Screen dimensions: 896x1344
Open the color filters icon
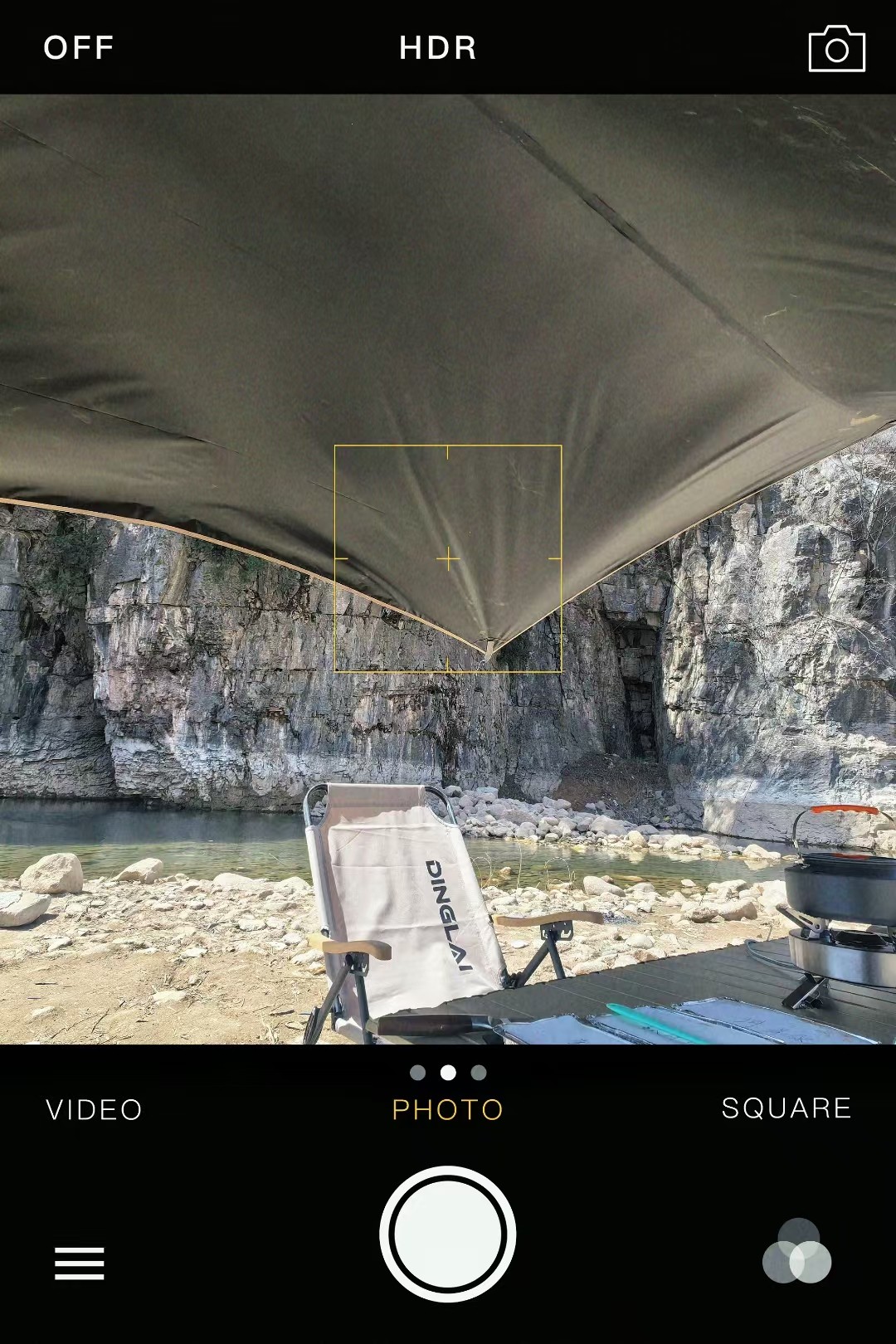797,1252
